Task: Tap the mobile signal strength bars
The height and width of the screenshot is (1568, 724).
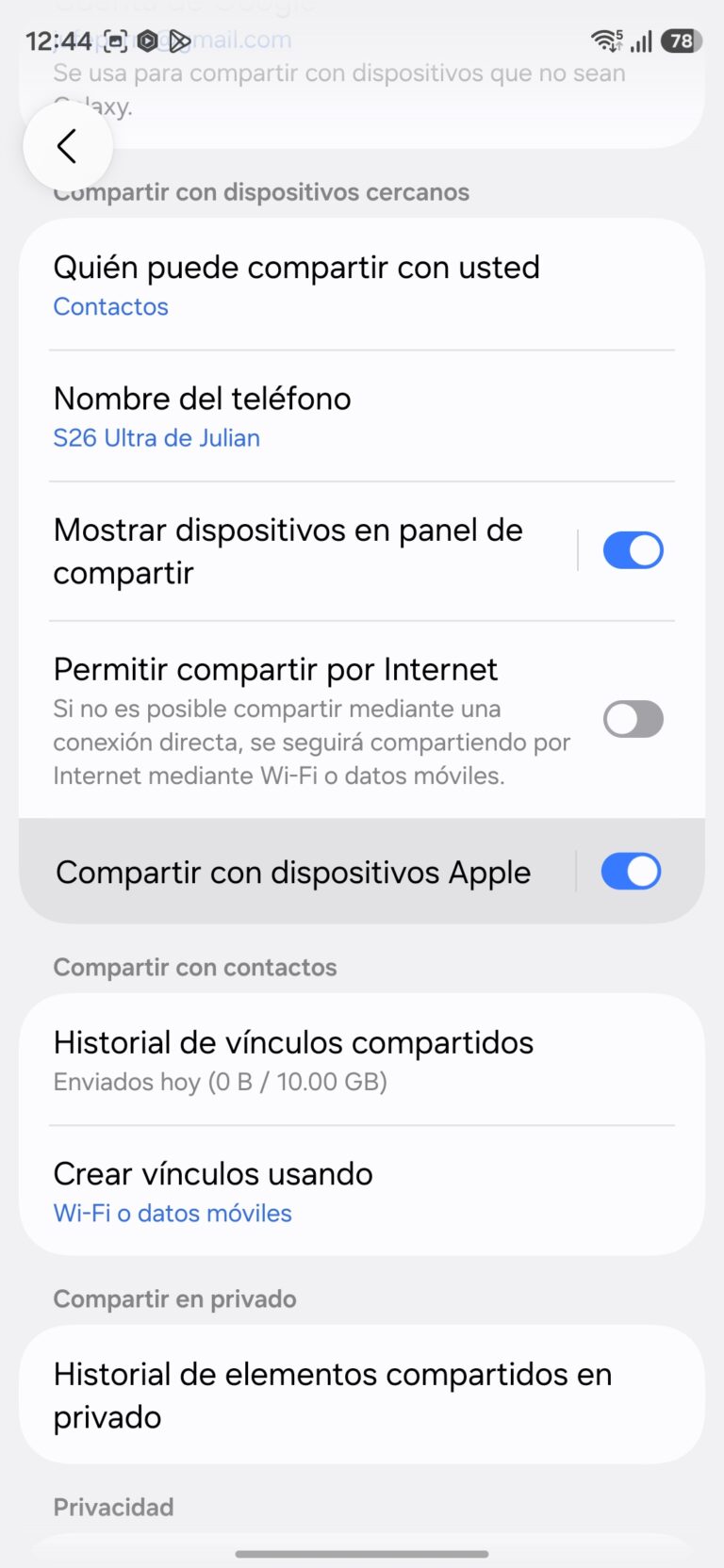Action: point(642,41)
